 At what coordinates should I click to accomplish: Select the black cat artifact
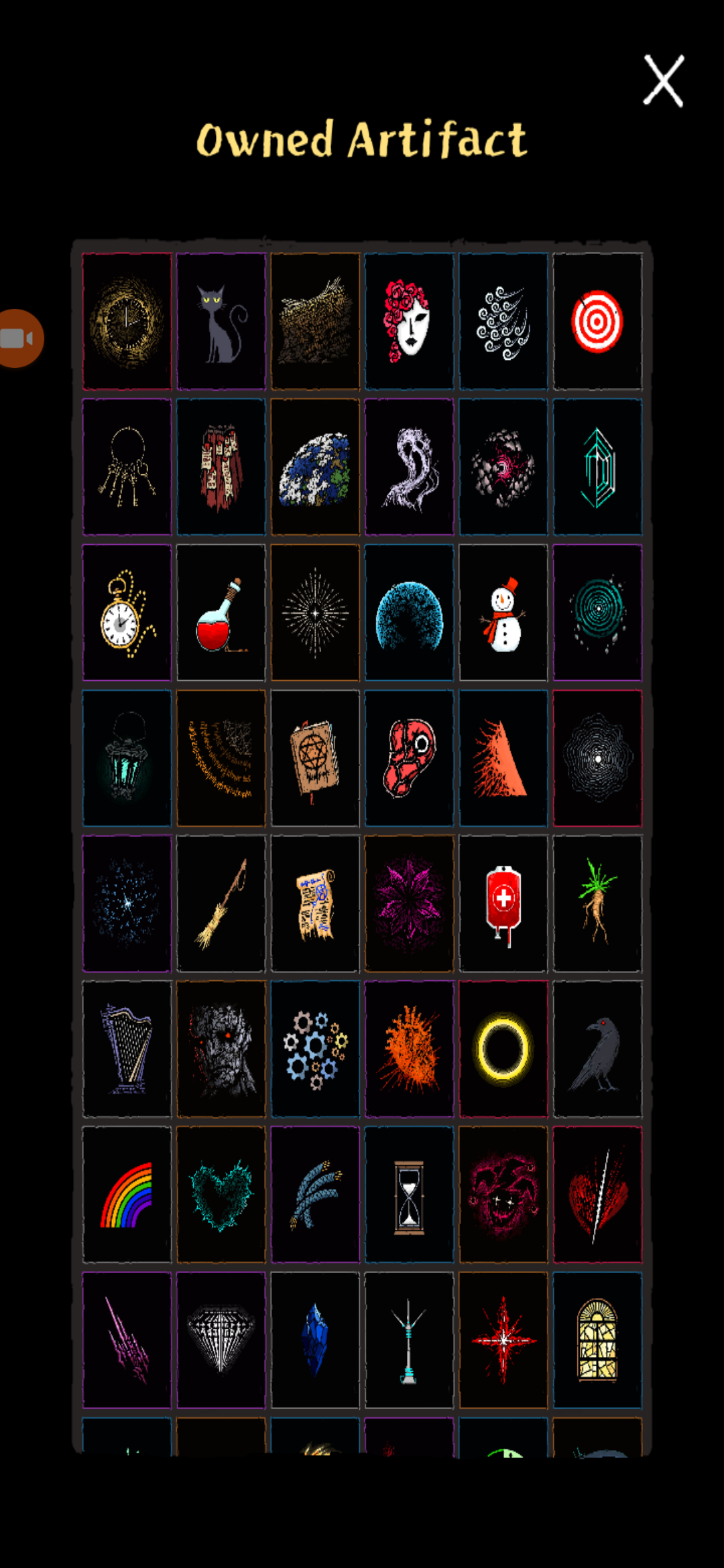tap(221, 322)
